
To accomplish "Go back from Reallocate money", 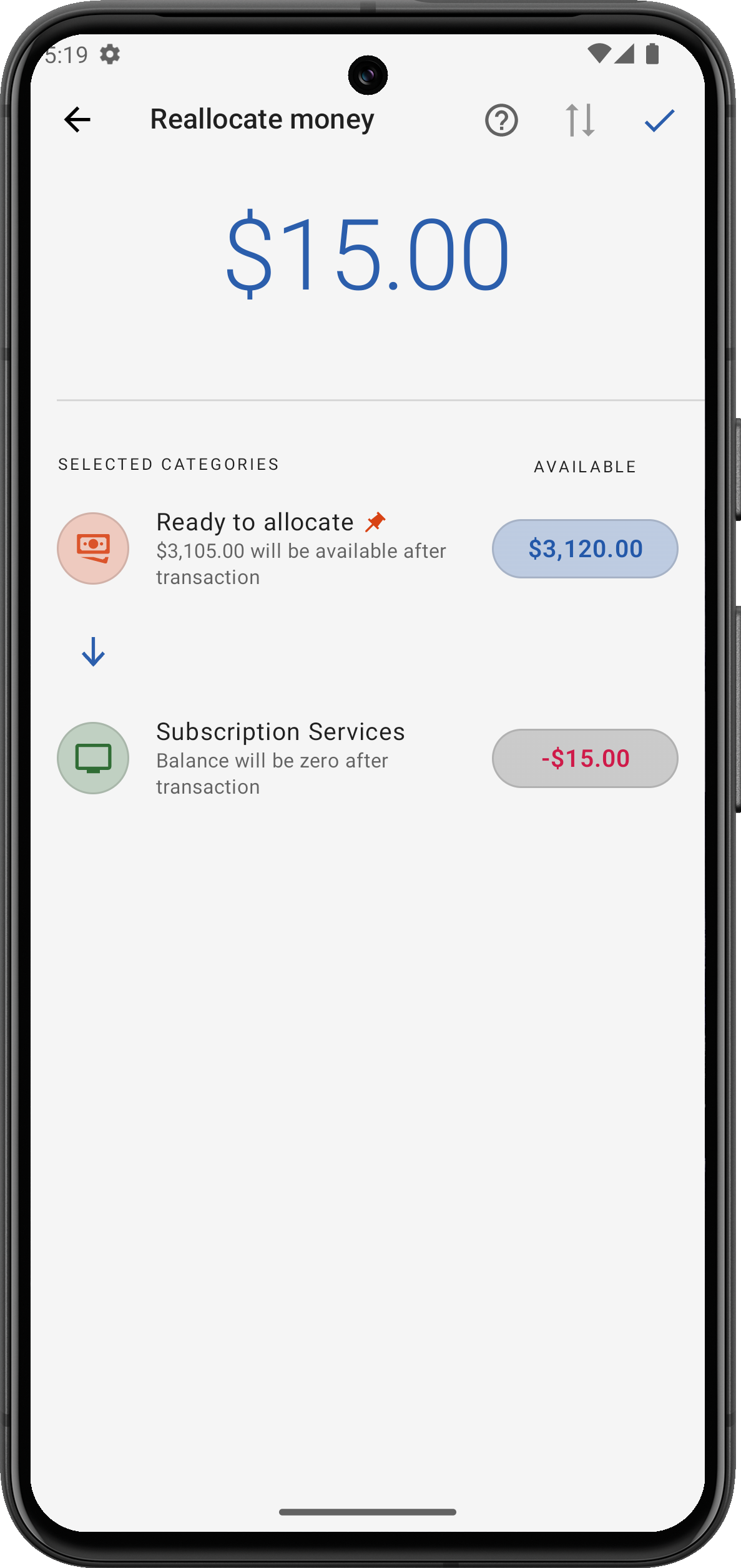I will [77, 120].
